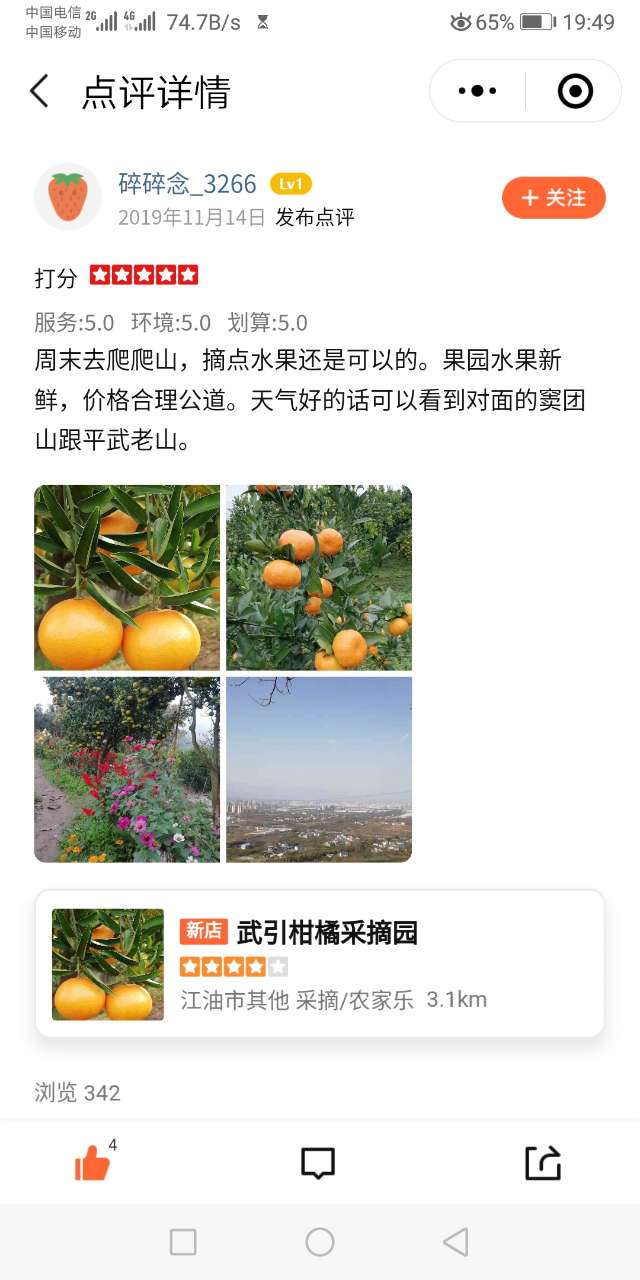The image size is (640, 1280).
Task: Open the close-up photo of two oranges
Action: 127,577
